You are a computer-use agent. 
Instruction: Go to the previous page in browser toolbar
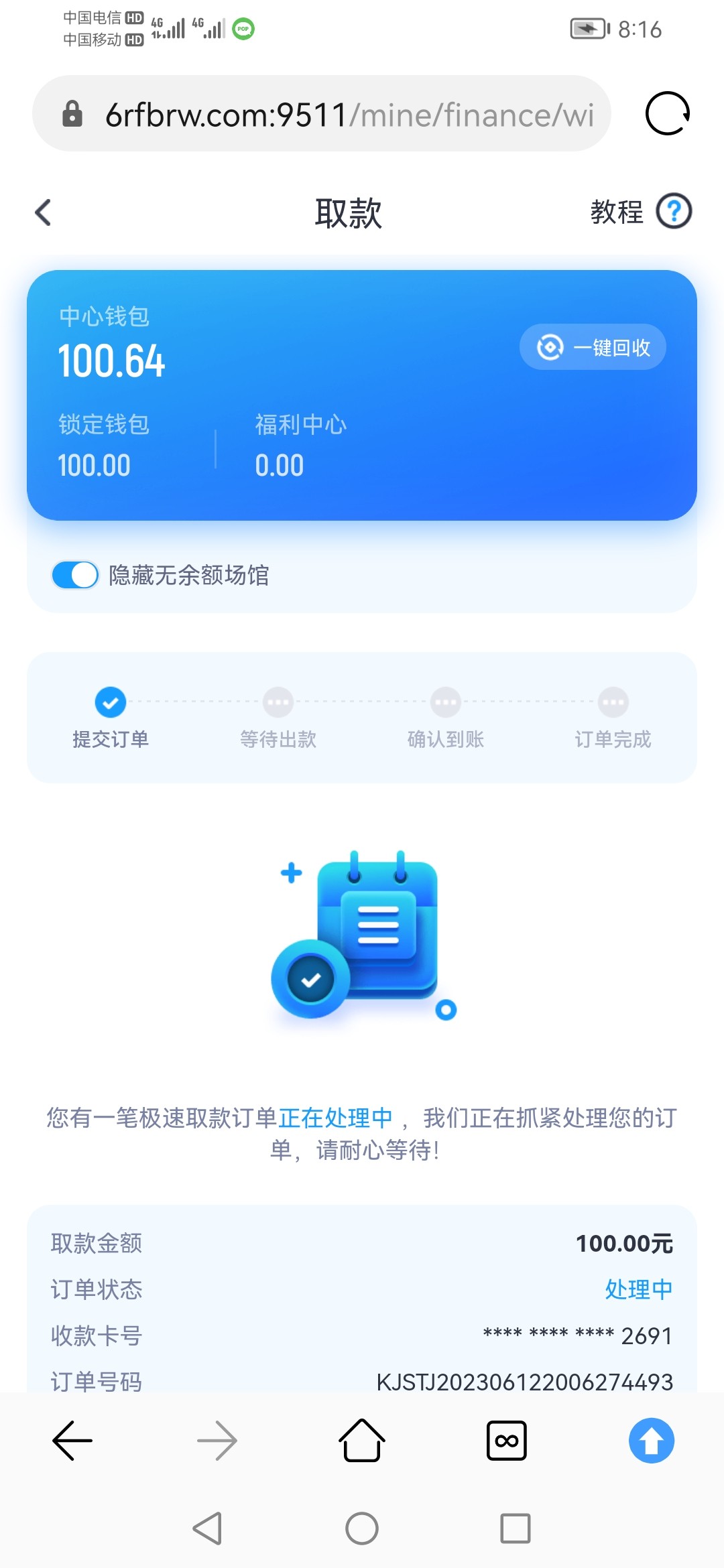[x=72, y=1441]
